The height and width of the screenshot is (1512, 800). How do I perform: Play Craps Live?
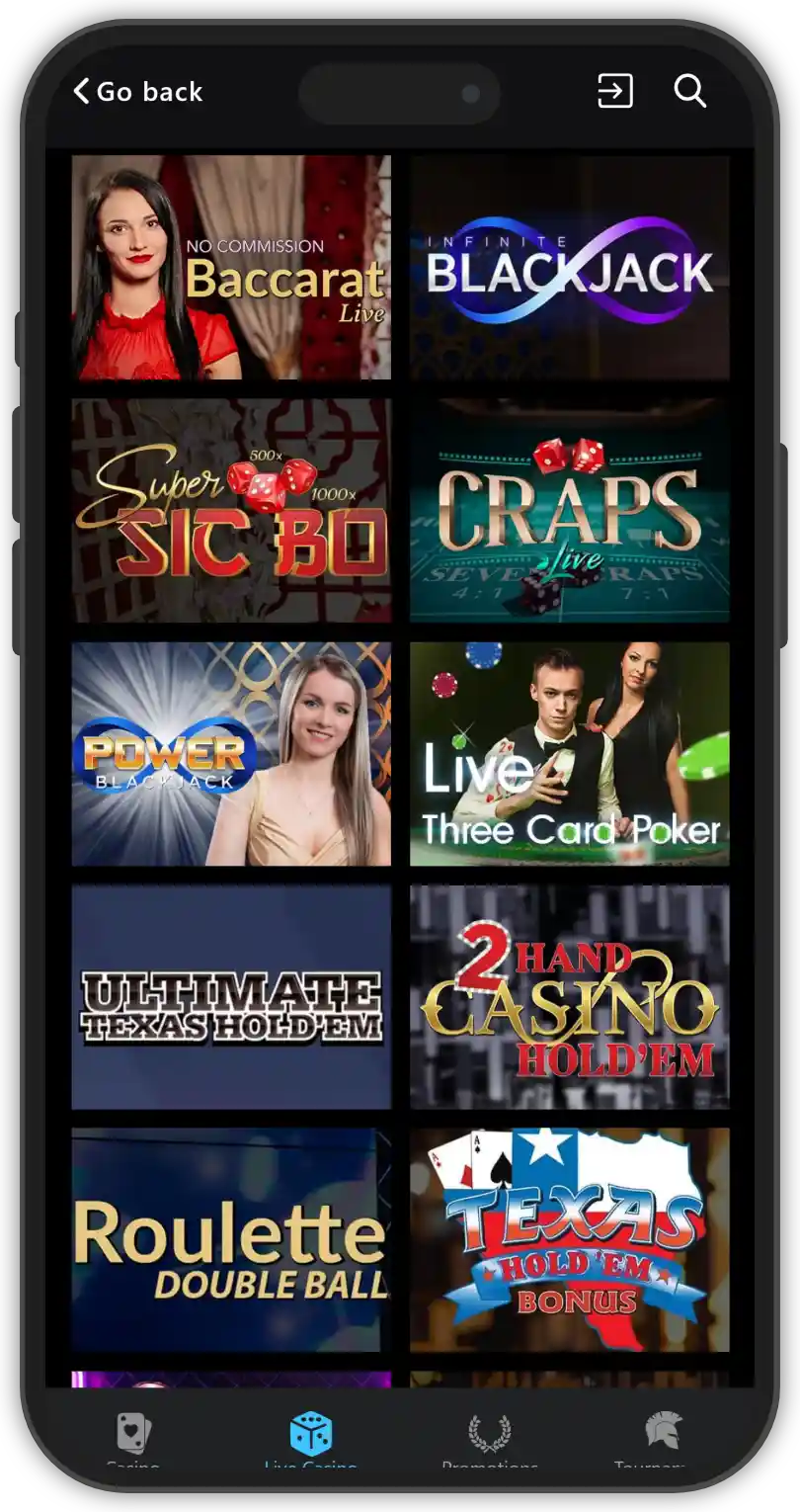pos(570,510)
